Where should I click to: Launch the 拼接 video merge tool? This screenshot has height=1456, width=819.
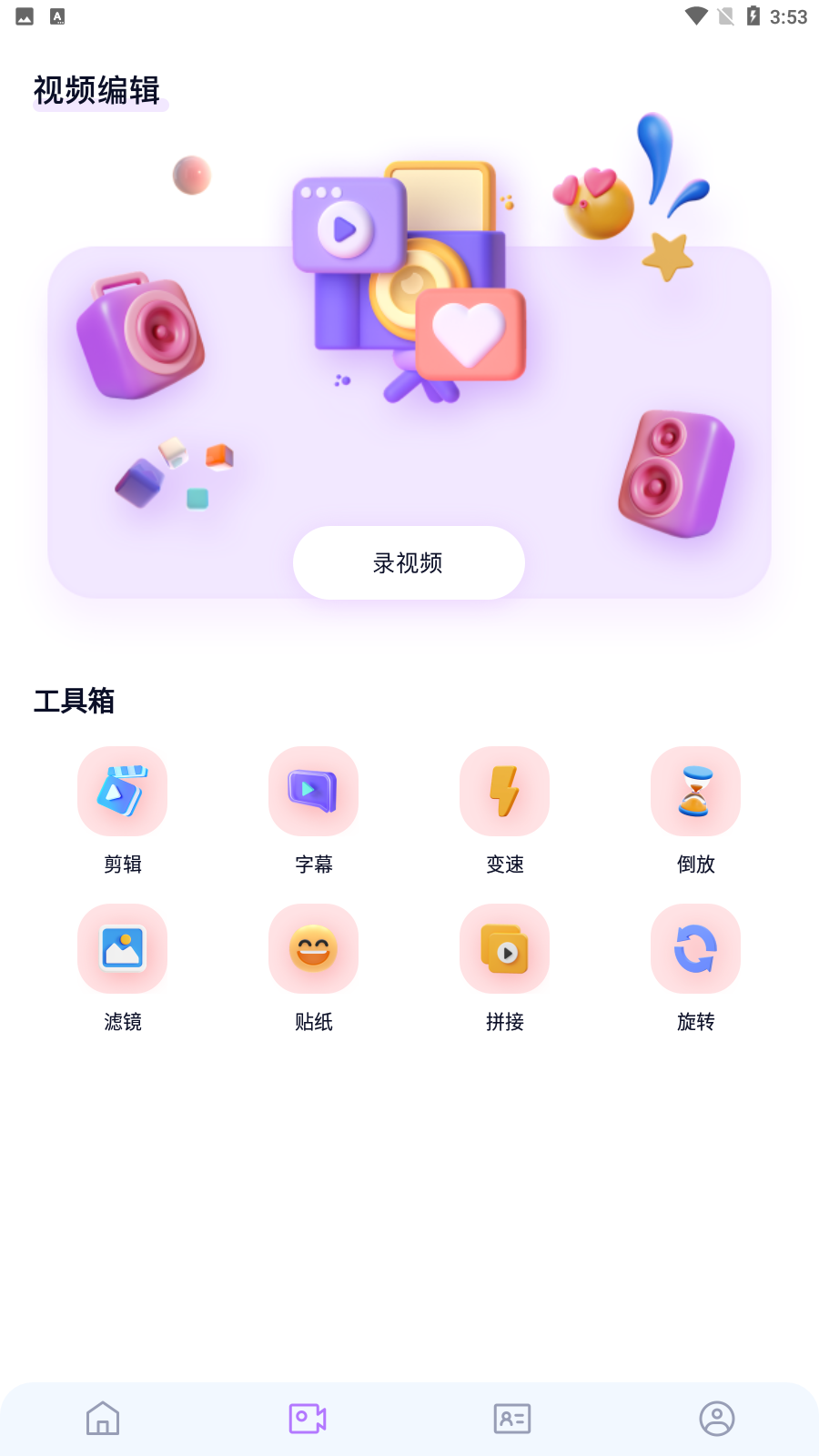(x=505, y=949)
